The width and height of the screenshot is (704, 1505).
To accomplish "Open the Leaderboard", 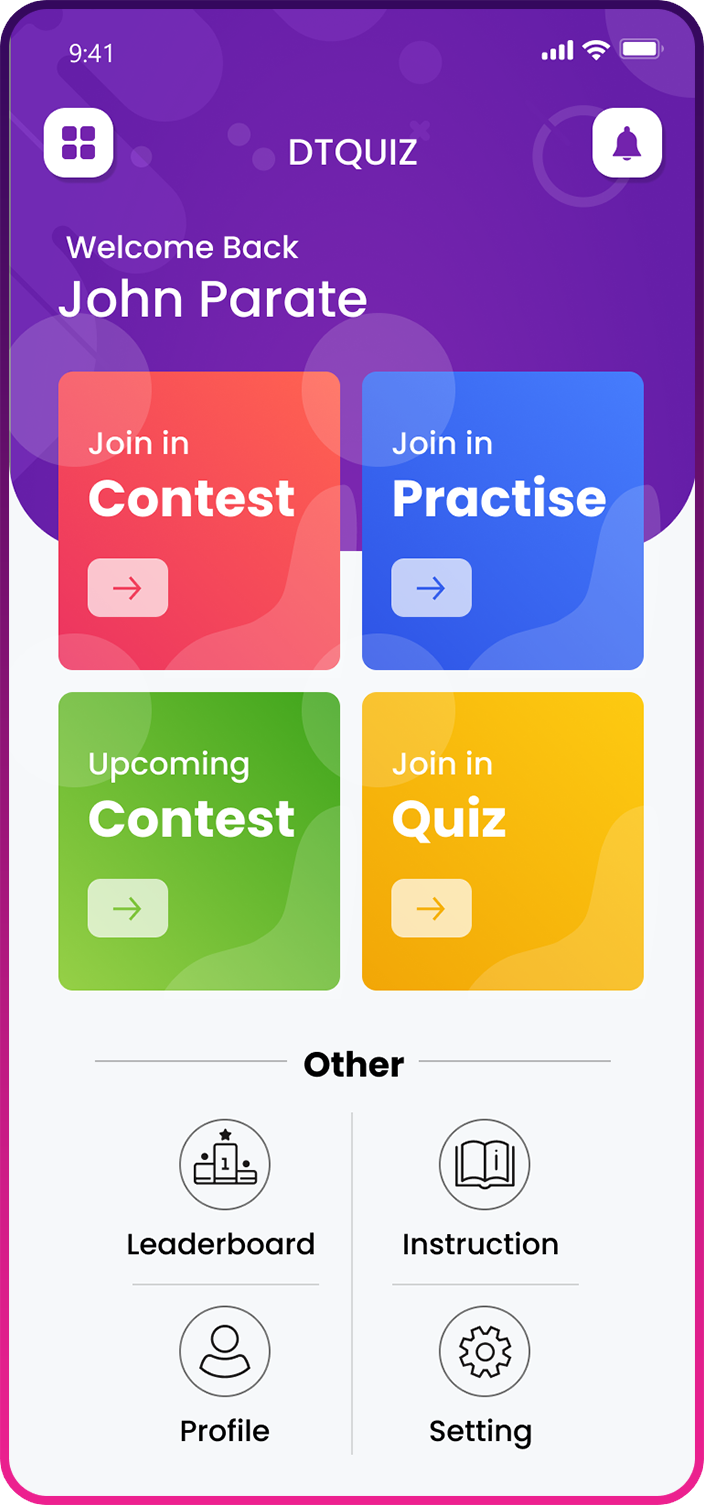I will click(224, 1189).
